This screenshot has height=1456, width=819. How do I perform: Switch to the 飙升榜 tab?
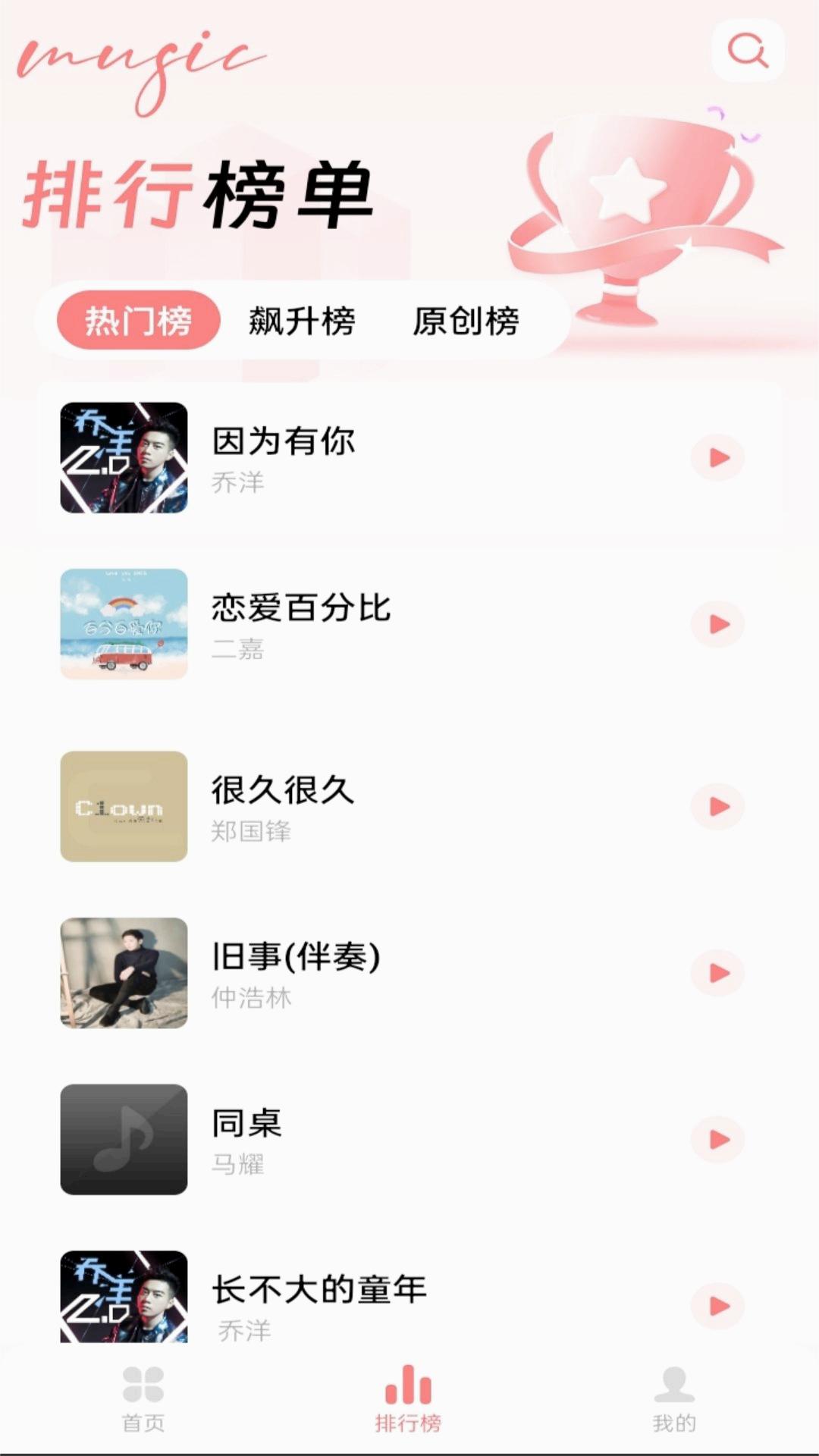(x=302, y=321)
